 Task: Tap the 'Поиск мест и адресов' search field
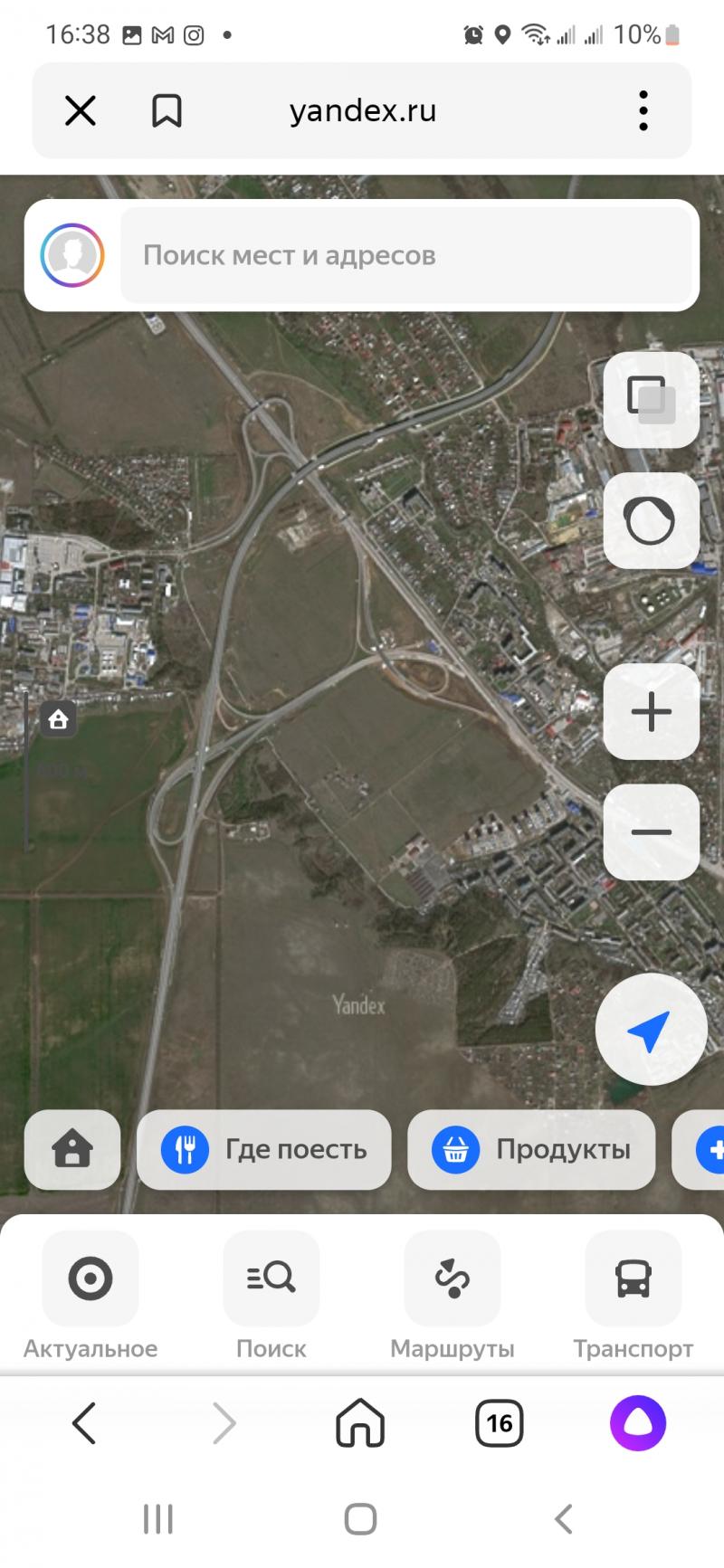[x=405, y=255]
